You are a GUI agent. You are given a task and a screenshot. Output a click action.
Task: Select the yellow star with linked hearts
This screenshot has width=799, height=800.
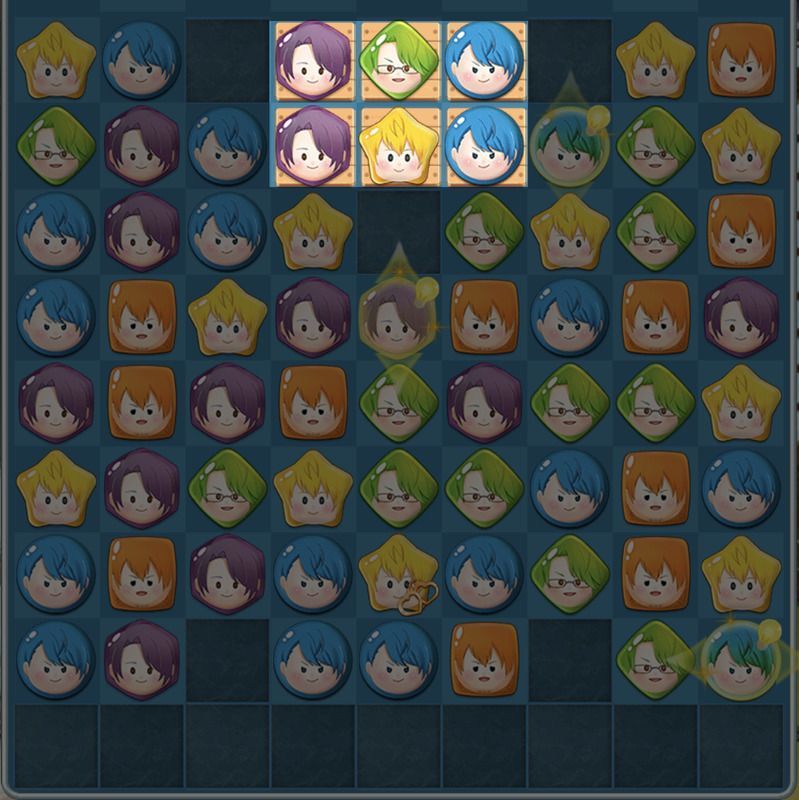399,575
